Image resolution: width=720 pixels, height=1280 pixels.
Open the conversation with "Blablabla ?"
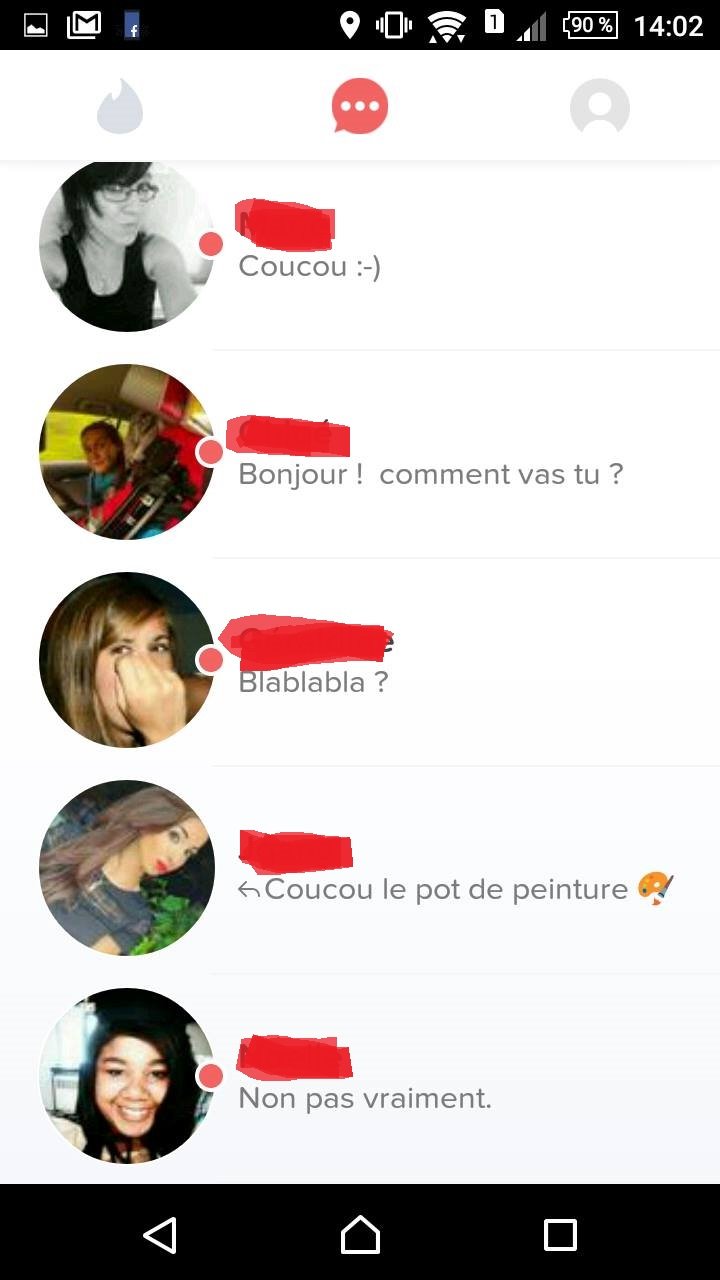(x=360, y=662)
